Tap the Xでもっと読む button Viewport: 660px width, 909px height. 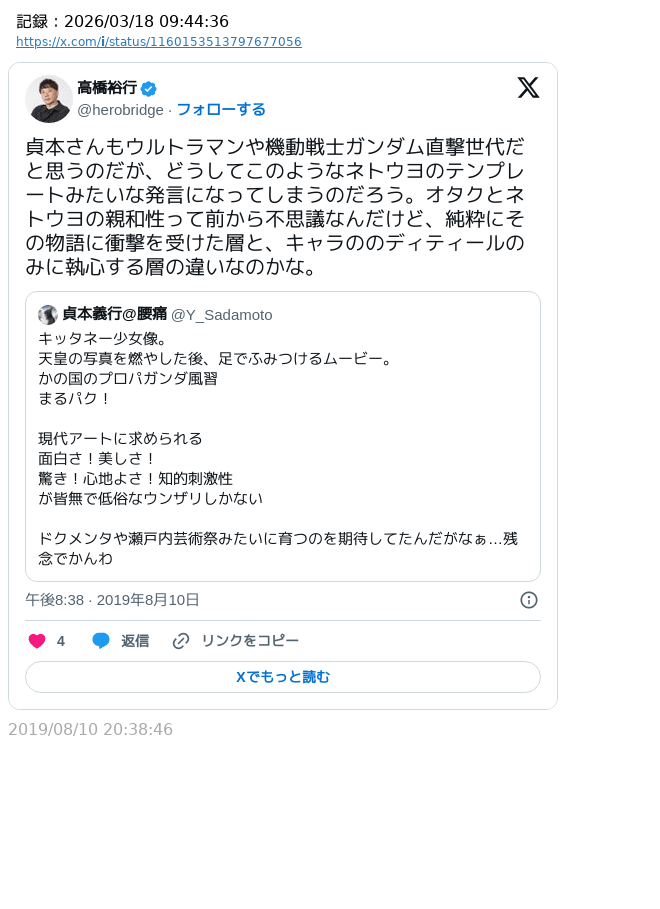coord(282,677)
